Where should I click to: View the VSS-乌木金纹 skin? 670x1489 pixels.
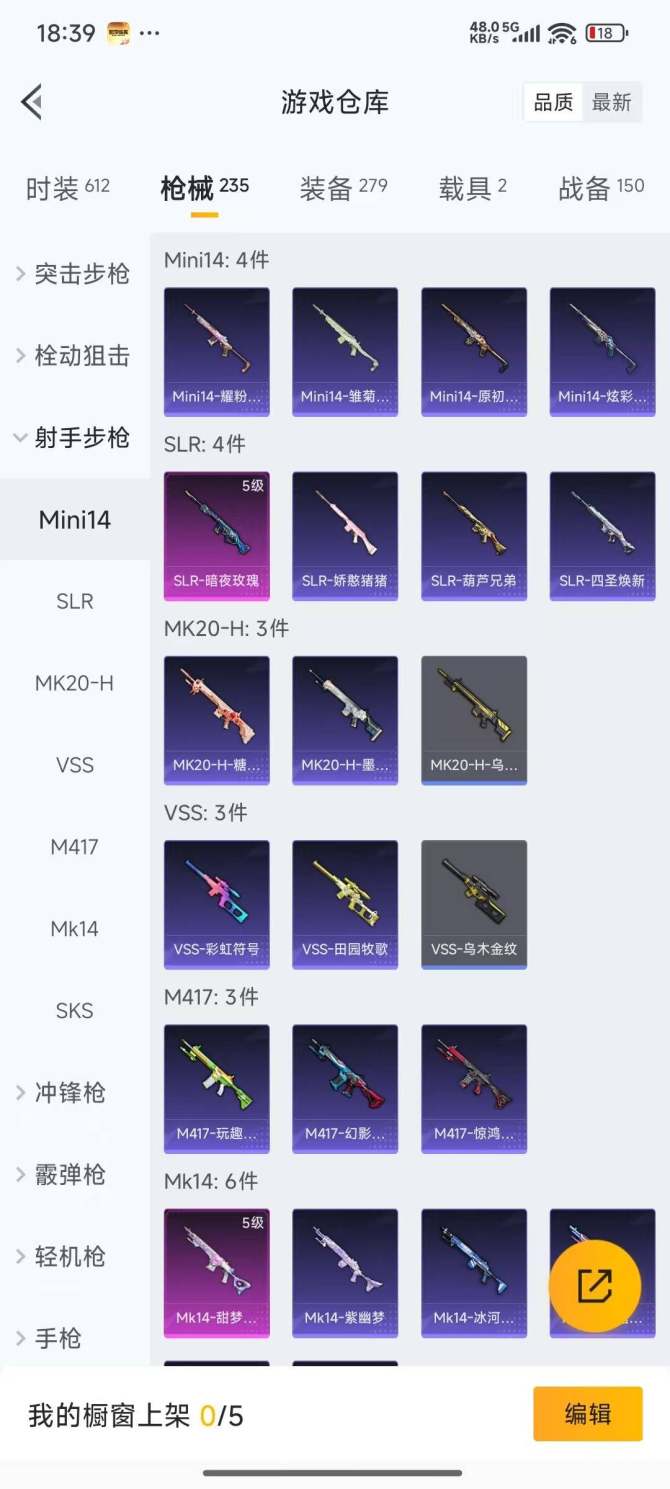coord(474,904)
